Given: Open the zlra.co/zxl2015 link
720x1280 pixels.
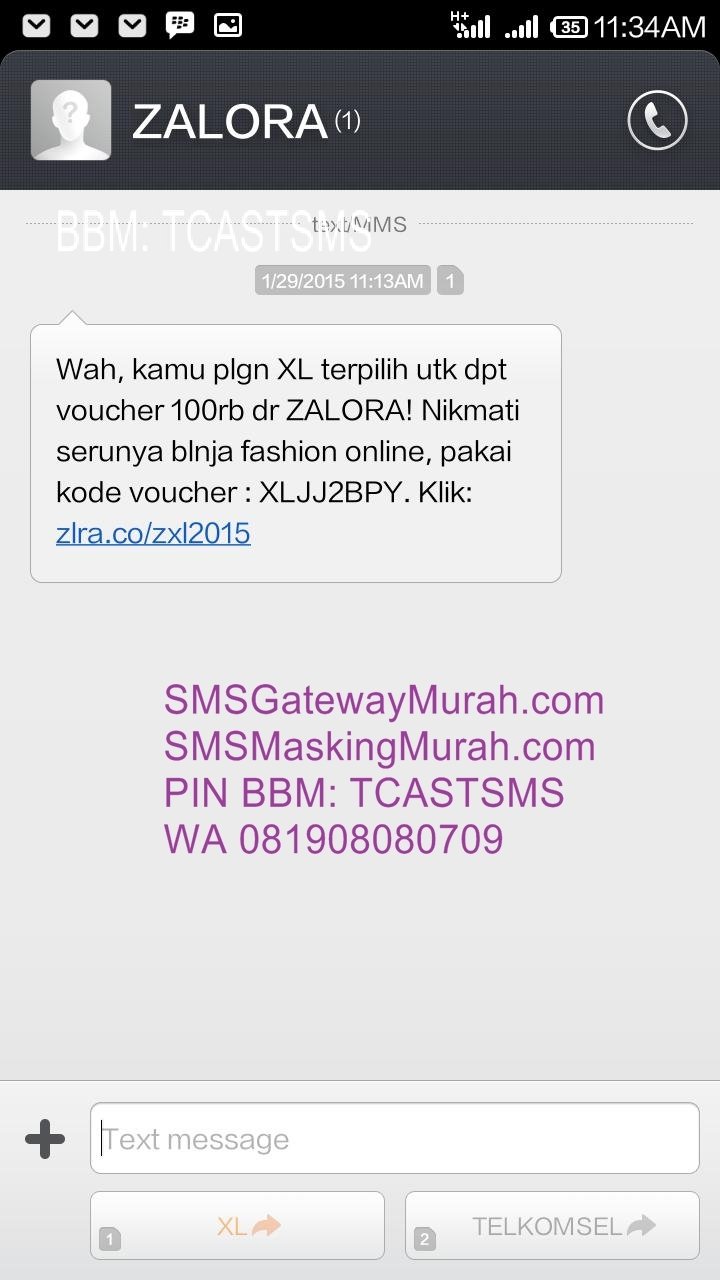Looking at the screenshot, I should click(x=153, y=533).
